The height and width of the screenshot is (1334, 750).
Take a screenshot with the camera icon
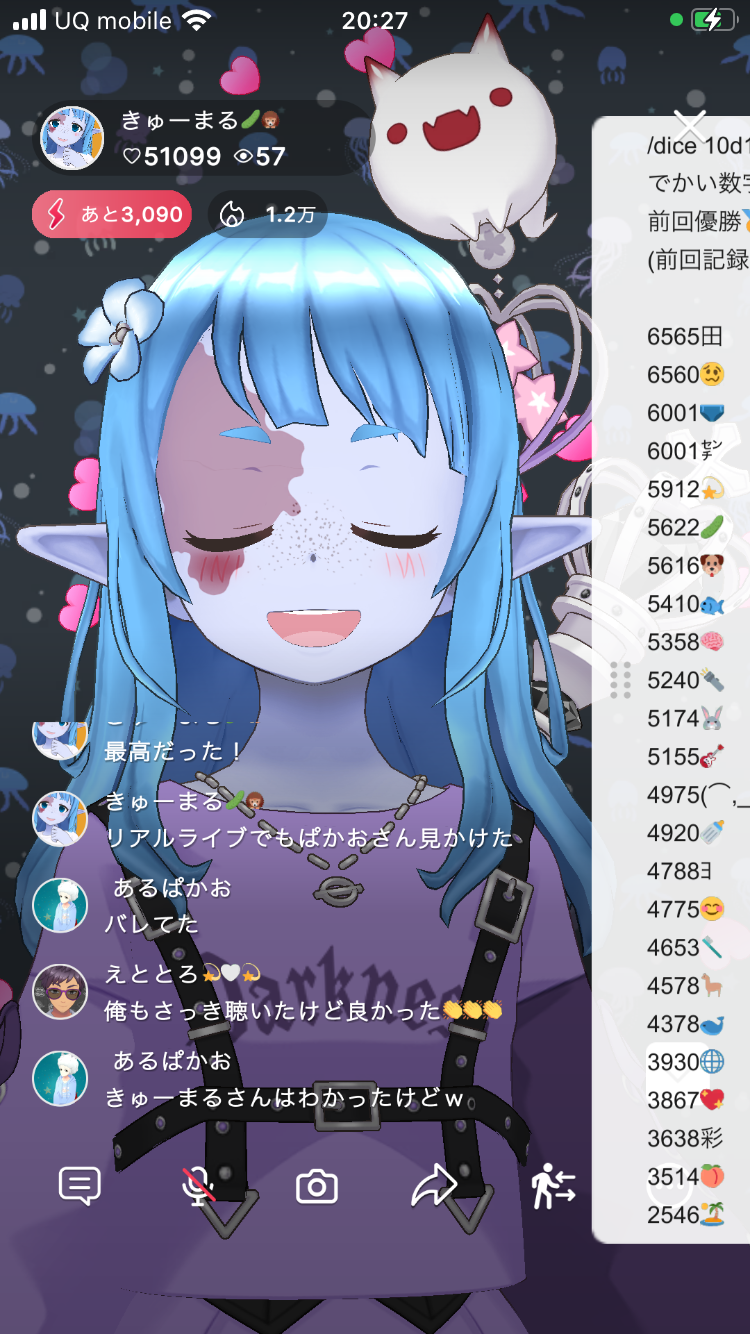point(317,1187)
